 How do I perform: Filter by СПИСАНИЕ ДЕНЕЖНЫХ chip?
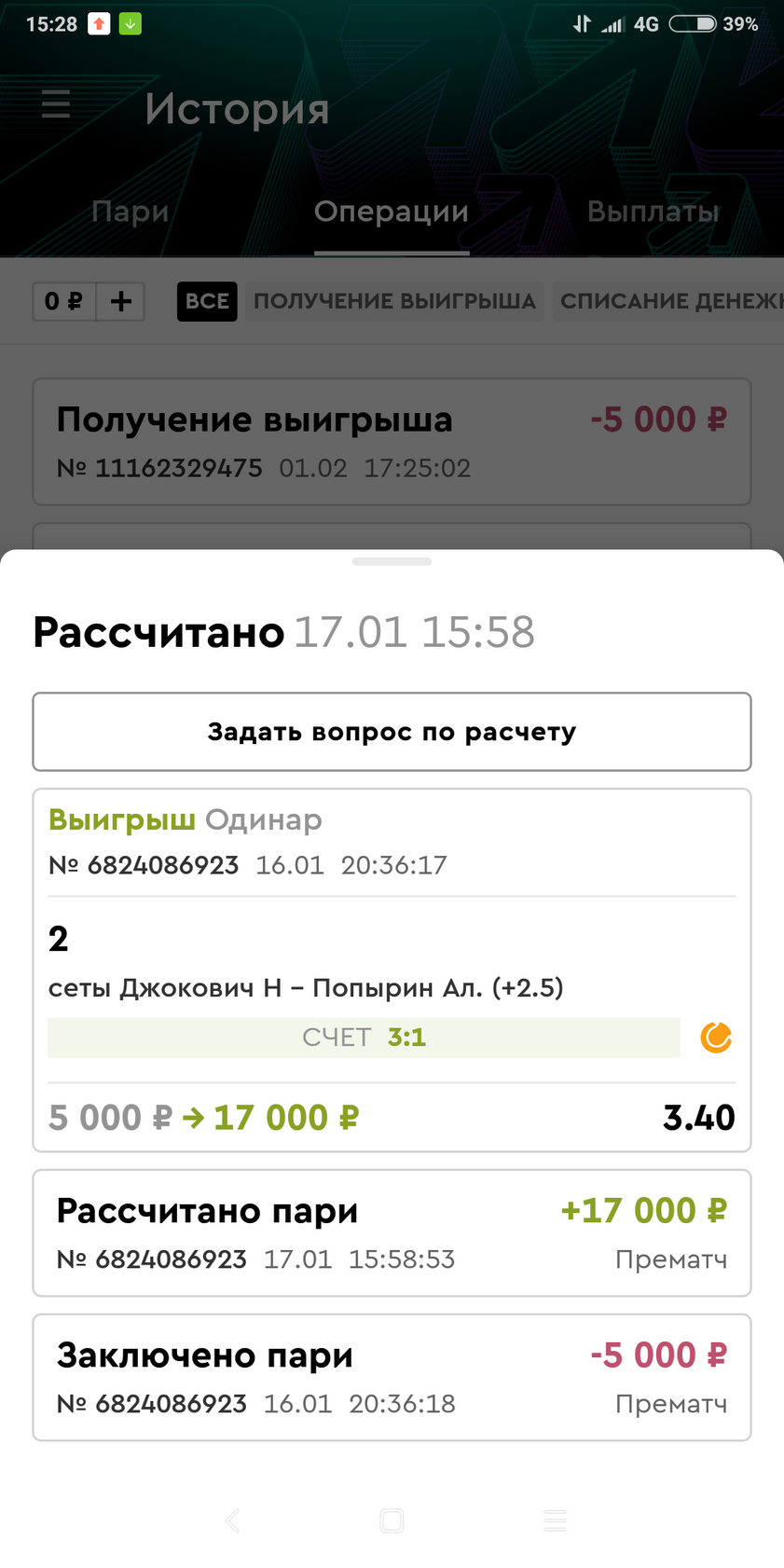668,301
